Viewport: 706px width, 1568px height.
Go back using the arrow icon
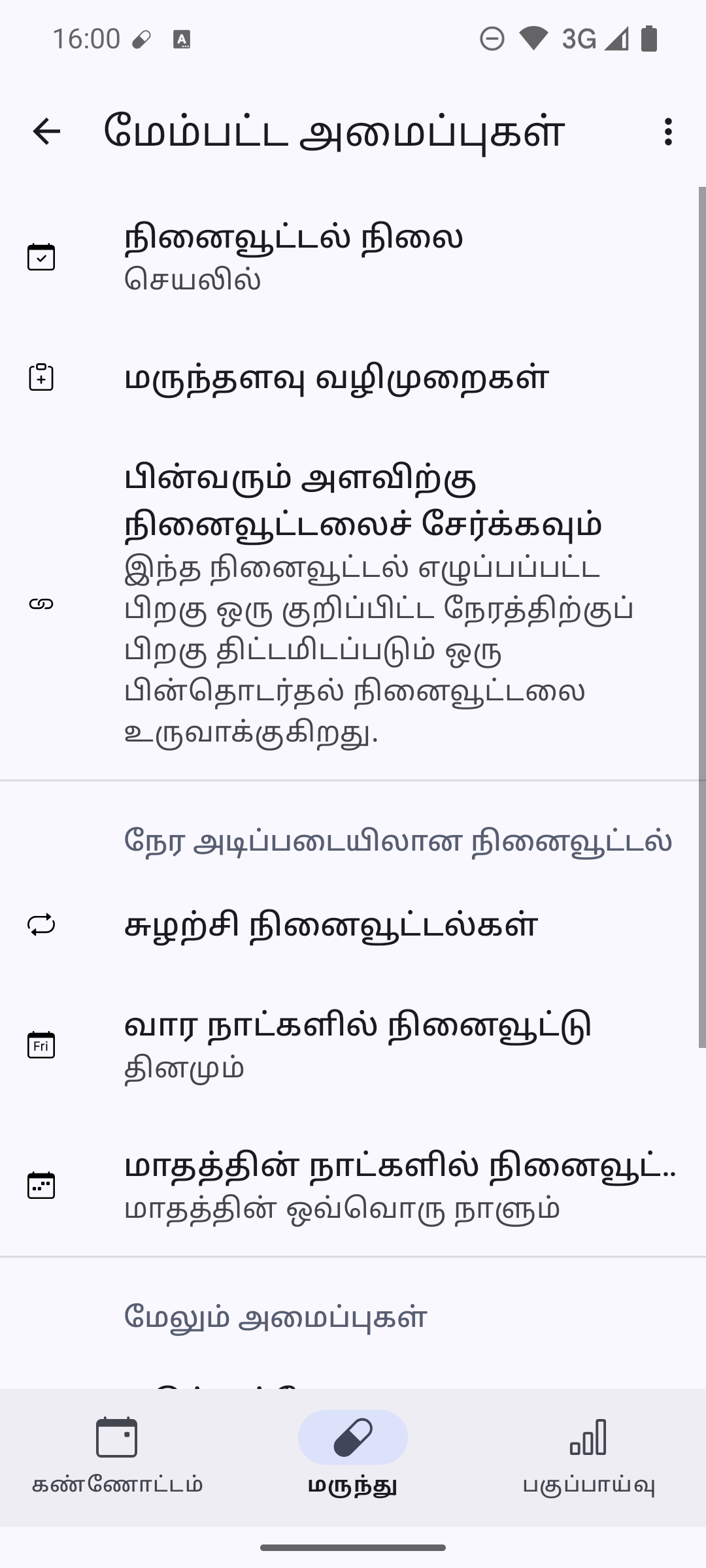(x=46, y=132)
